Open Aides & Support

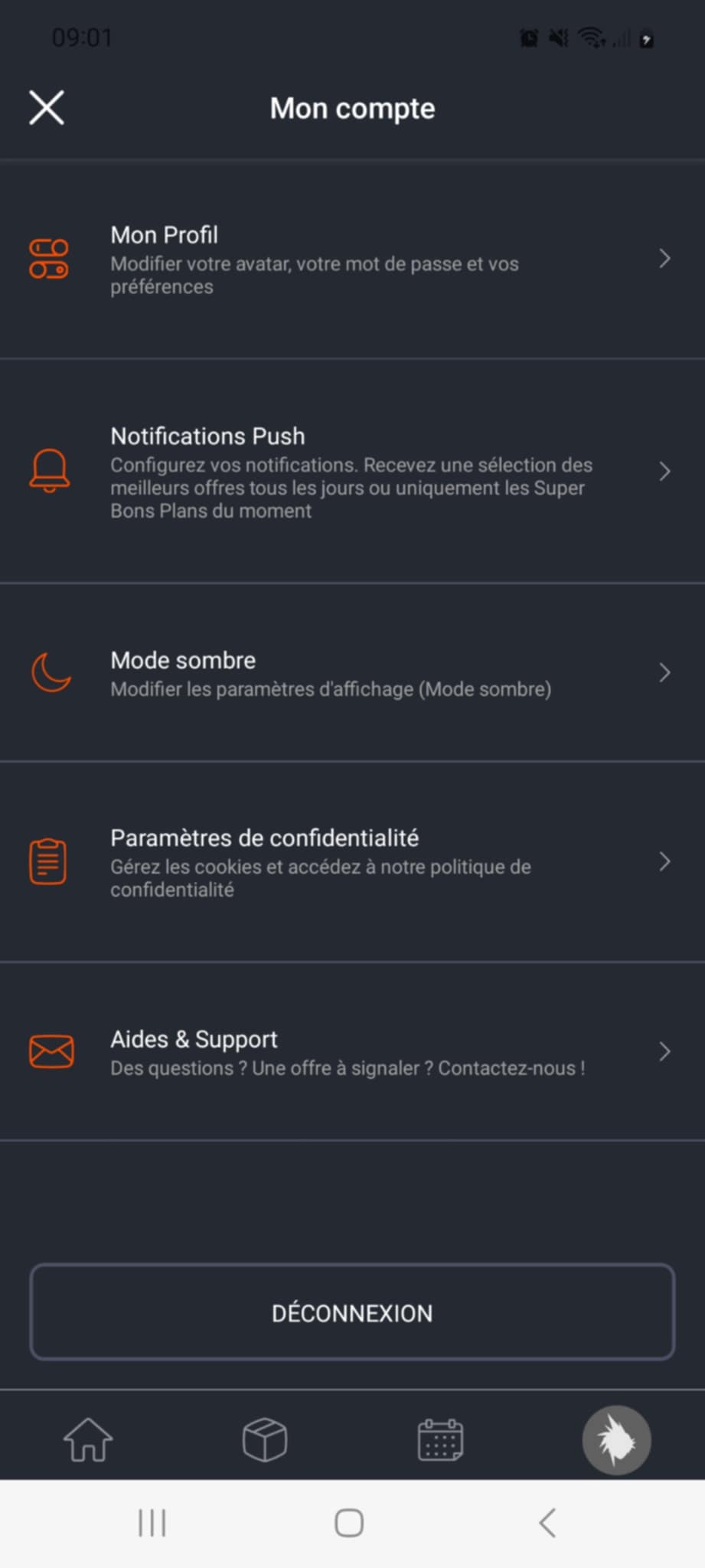click(352, 1051)
